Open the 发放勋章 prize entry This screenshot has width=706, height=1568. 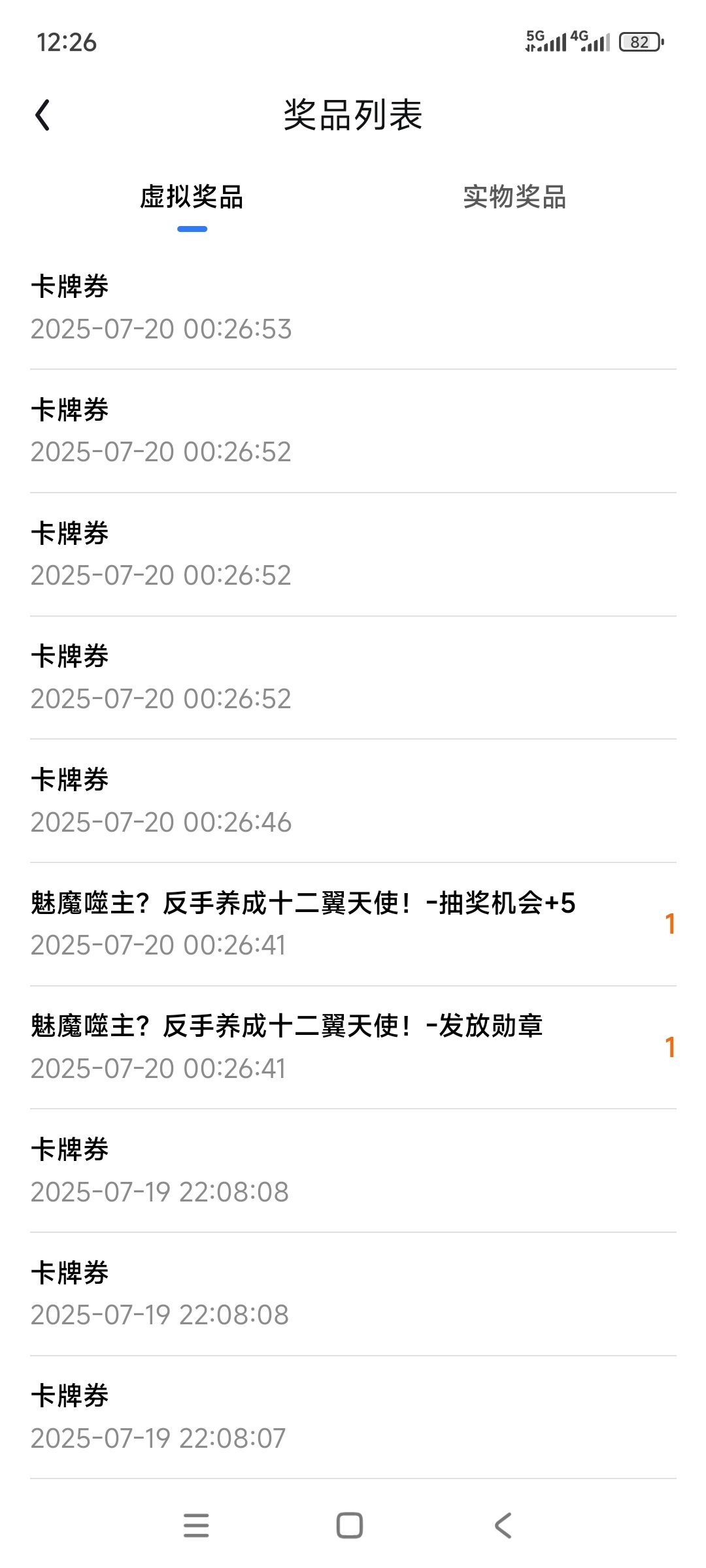tap(353, 1047)
